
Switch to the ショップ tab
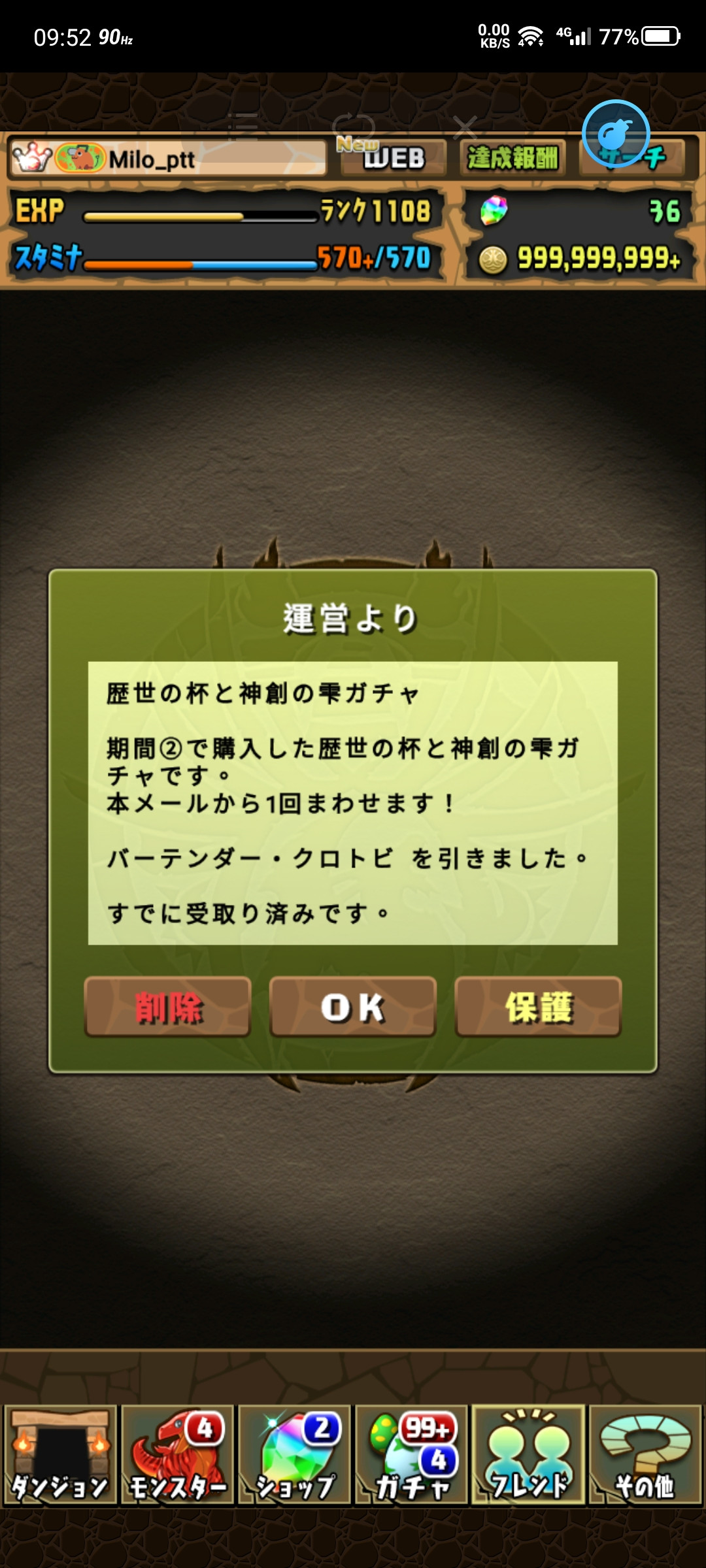click(294, 1456)
